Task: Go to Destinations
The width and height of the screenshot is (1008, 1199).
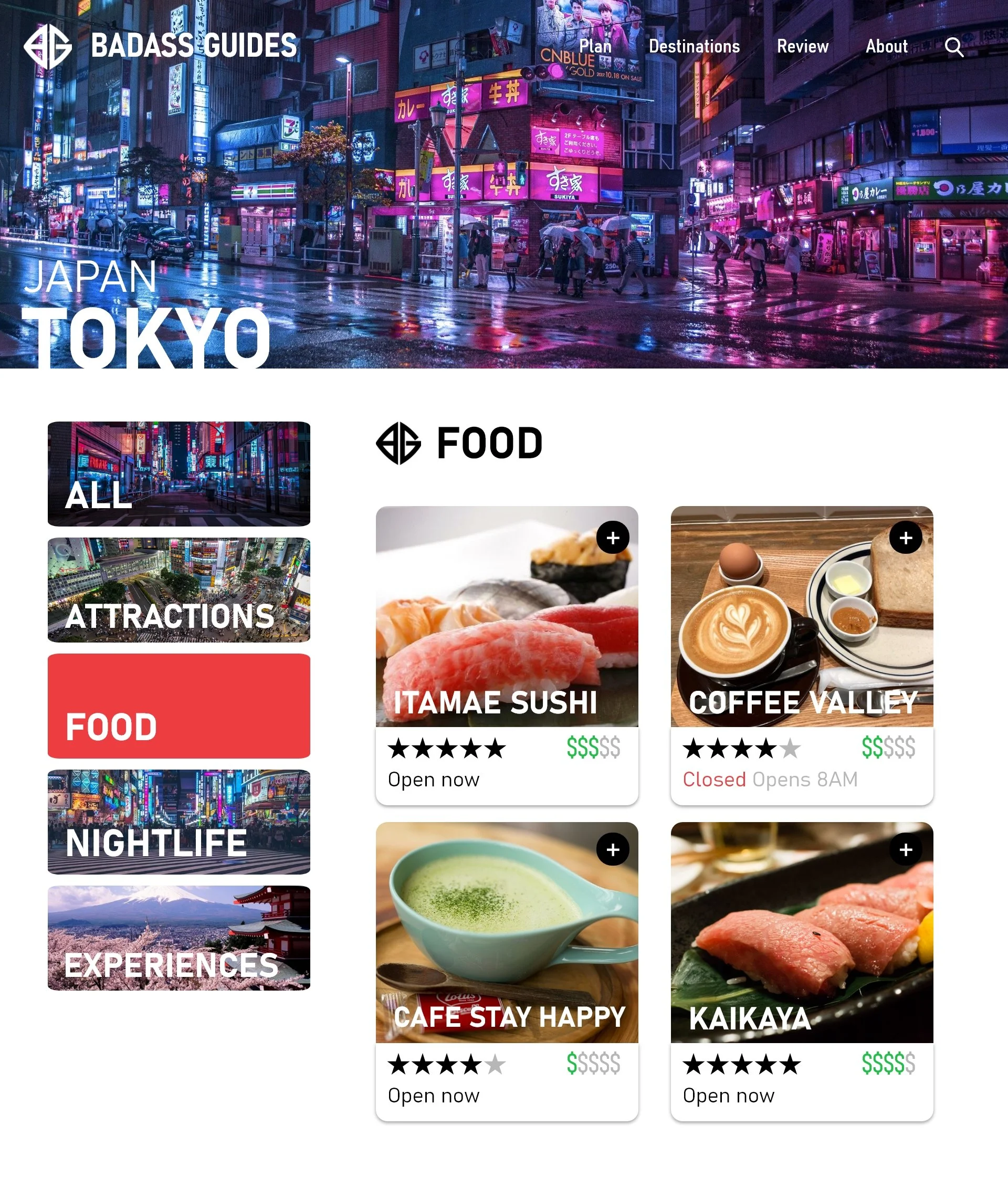Action: [694, 46]
